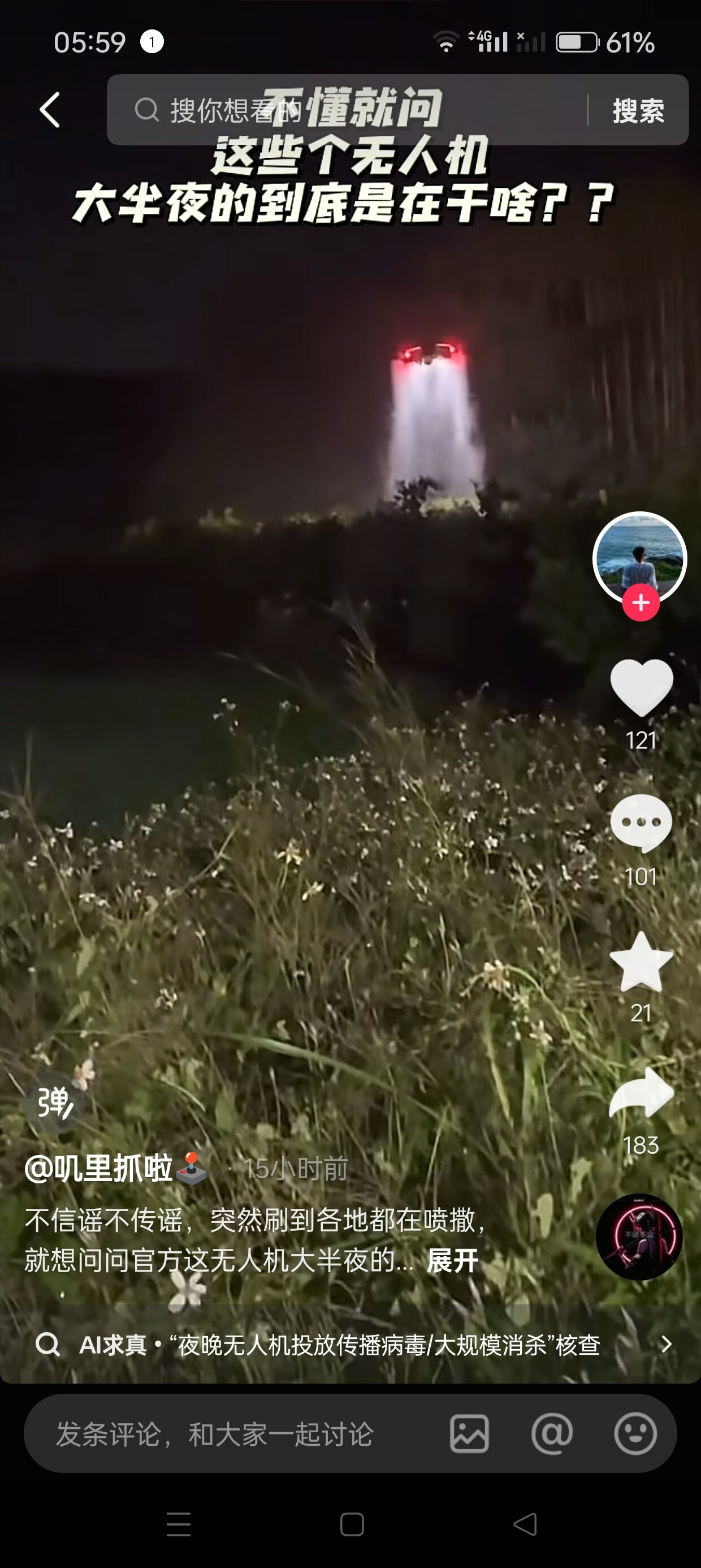Image resolution: width=701 pixels, height=1568 pixels.
Task: Open the emoji picker in comment bar
Action: 635,1434
